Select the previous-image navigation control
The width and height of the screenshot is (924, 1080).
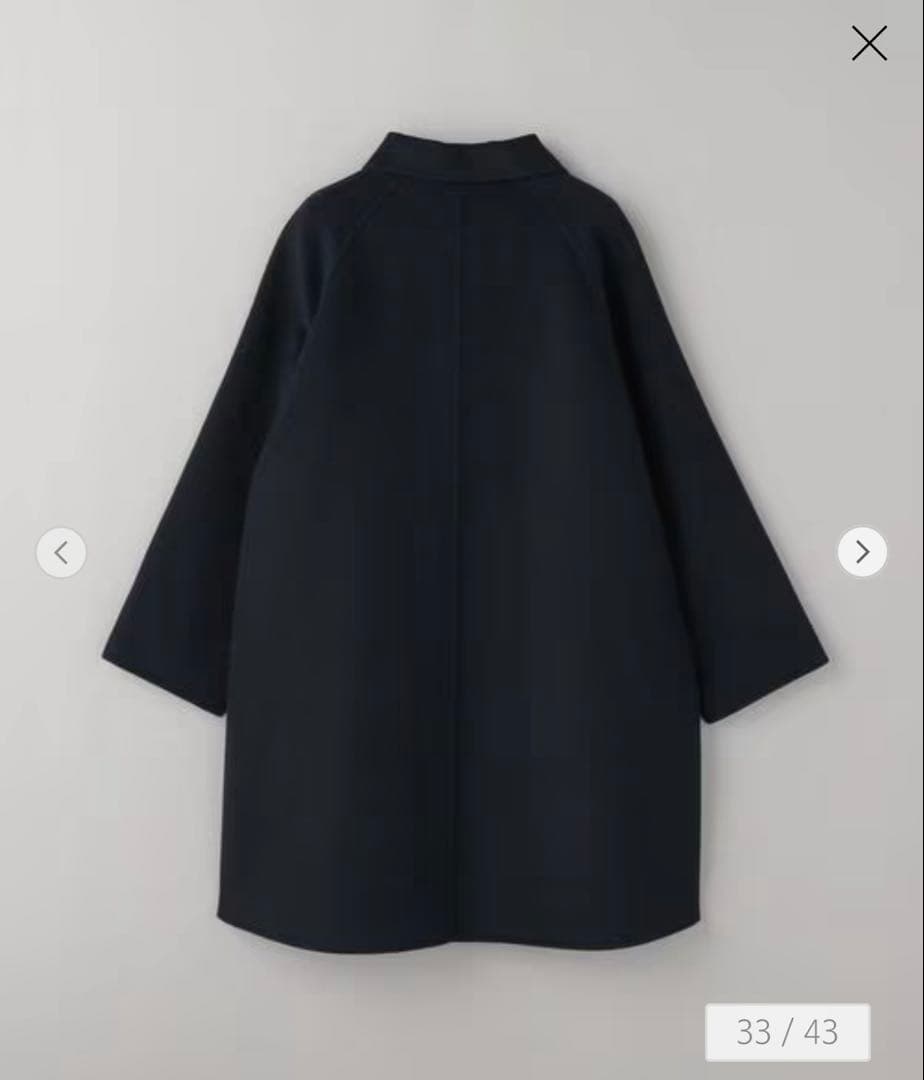pos(61,552)
